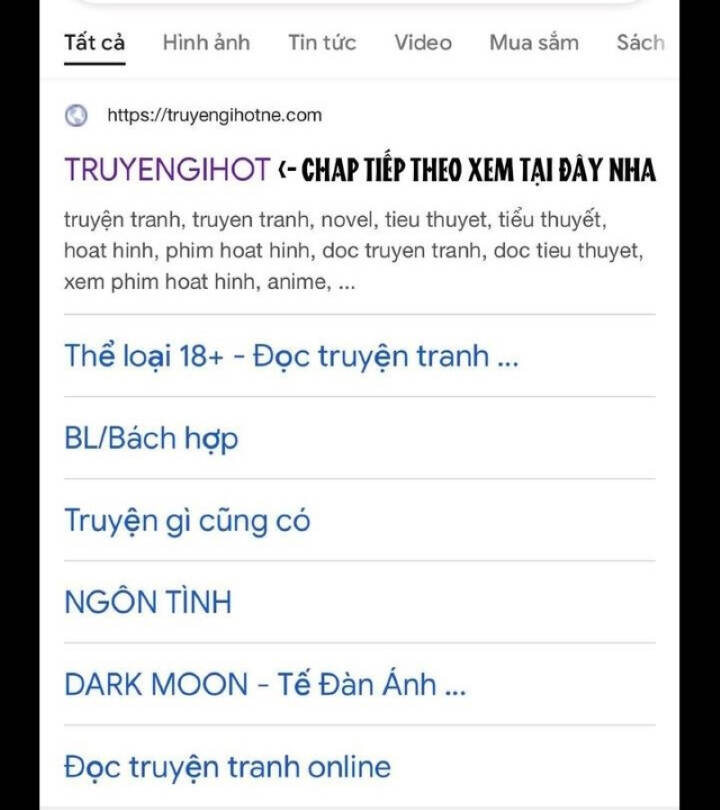Click the NGÔN TÌNH category link
The height and width of the screenshot is (810, 720).
click(147, 601)
